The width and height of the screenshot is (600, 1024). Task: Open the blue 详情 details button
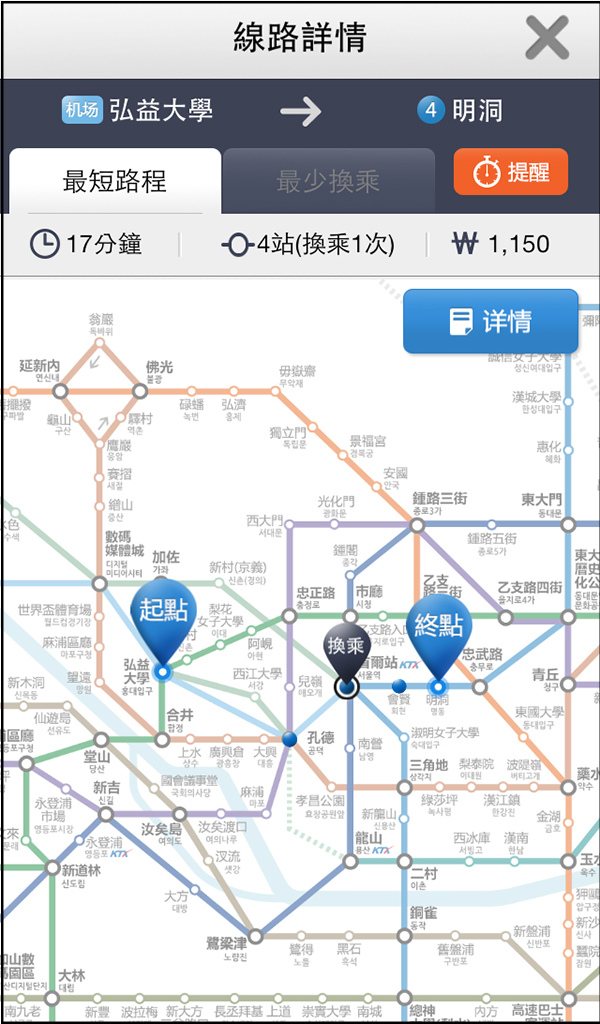[x=490, y=321]
